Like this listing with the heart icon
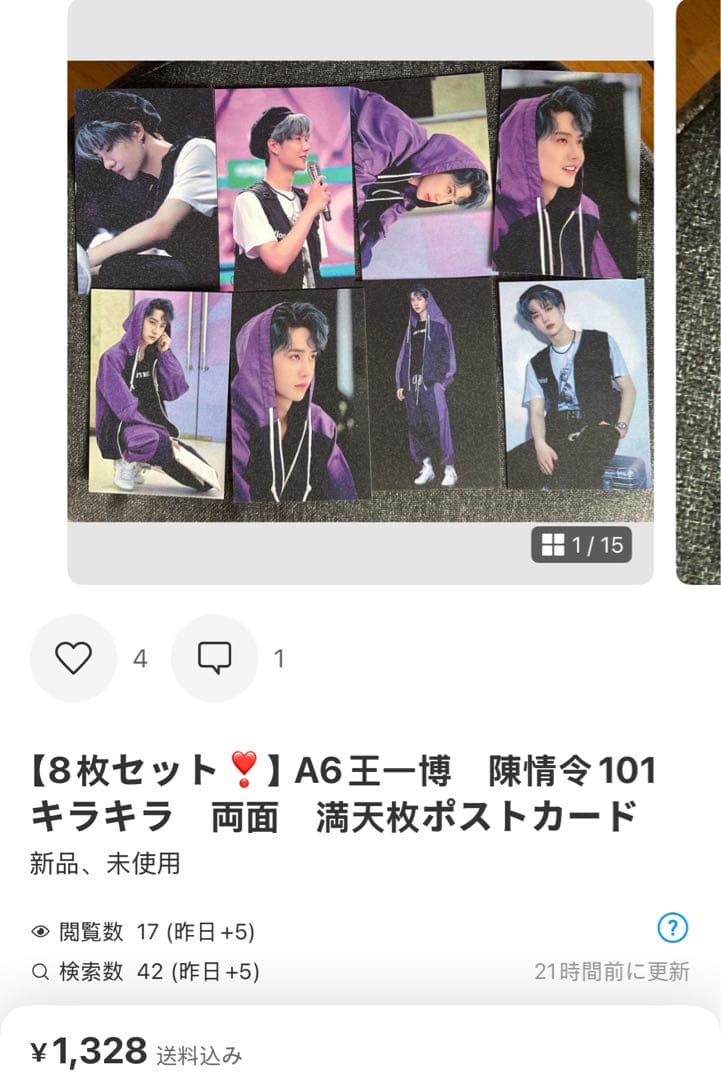 tap(73, 658)
